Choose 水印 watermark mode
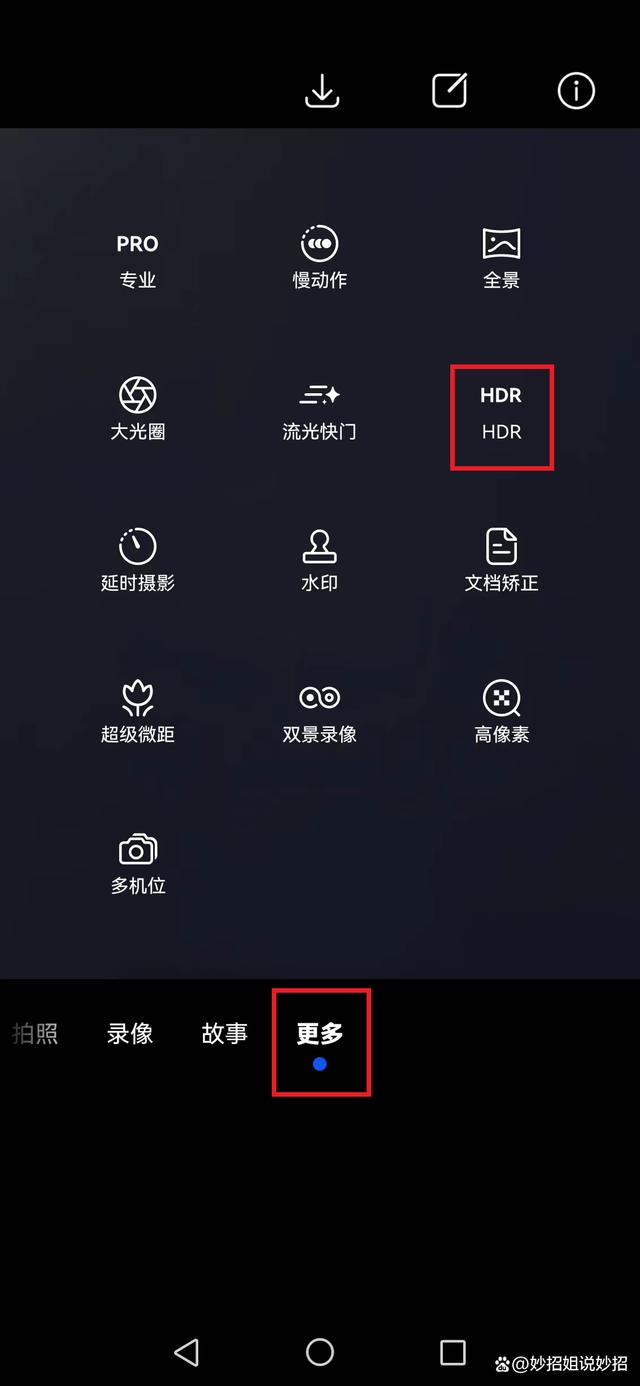 pyautogui.click(x=320, y=561)
